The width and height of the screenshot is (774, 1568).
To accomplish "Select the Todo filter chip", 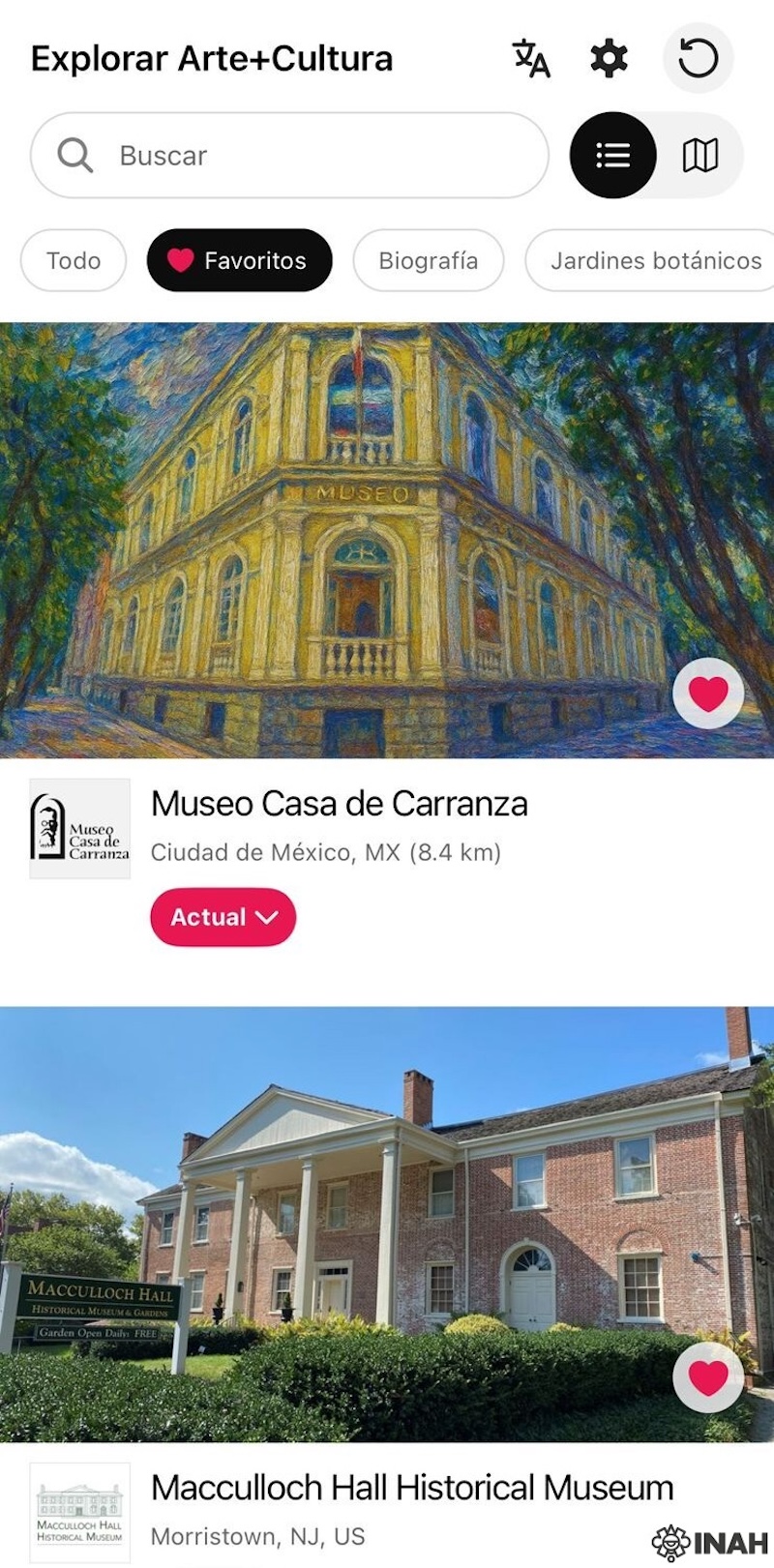I will [74, 260].
